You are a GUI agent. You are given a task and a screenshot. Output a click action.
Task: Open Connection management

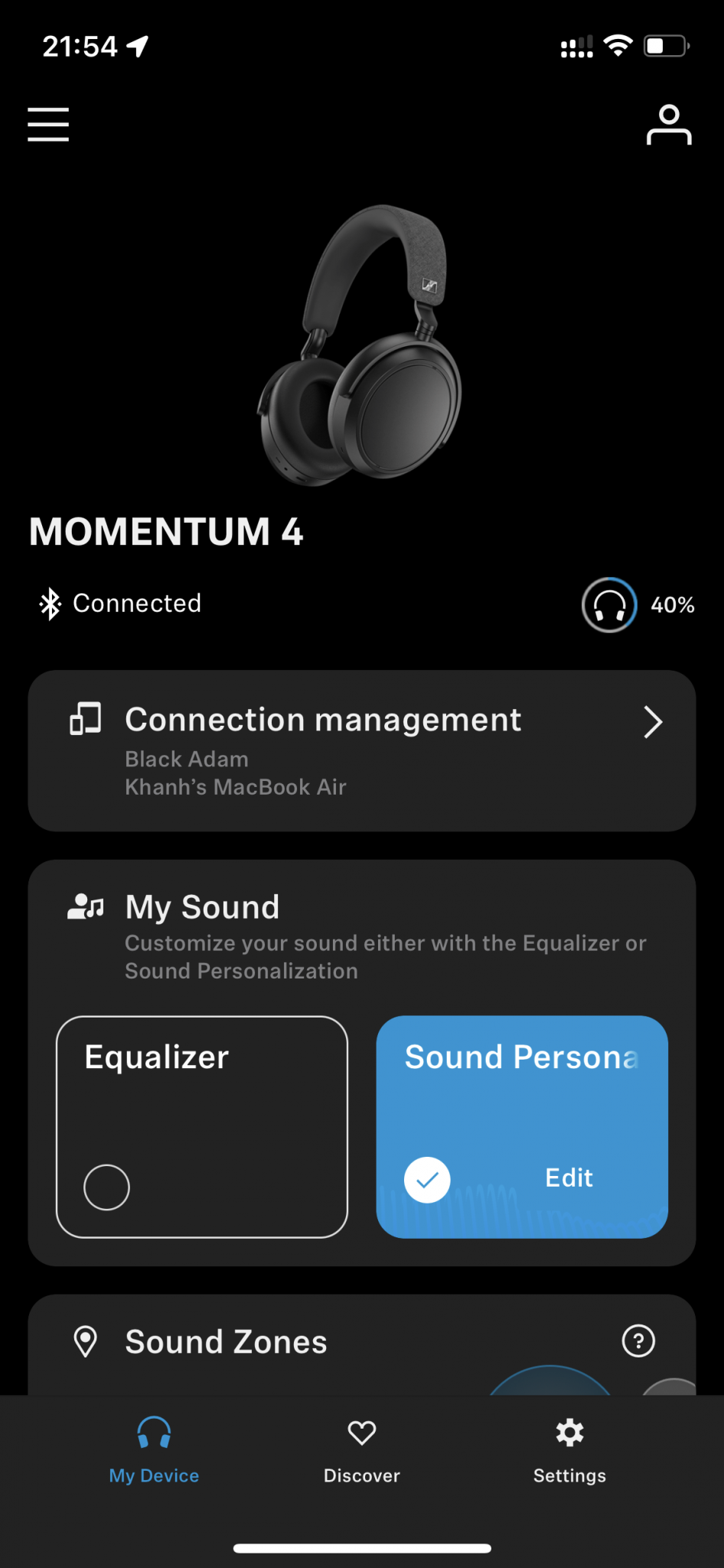[362, 750]
